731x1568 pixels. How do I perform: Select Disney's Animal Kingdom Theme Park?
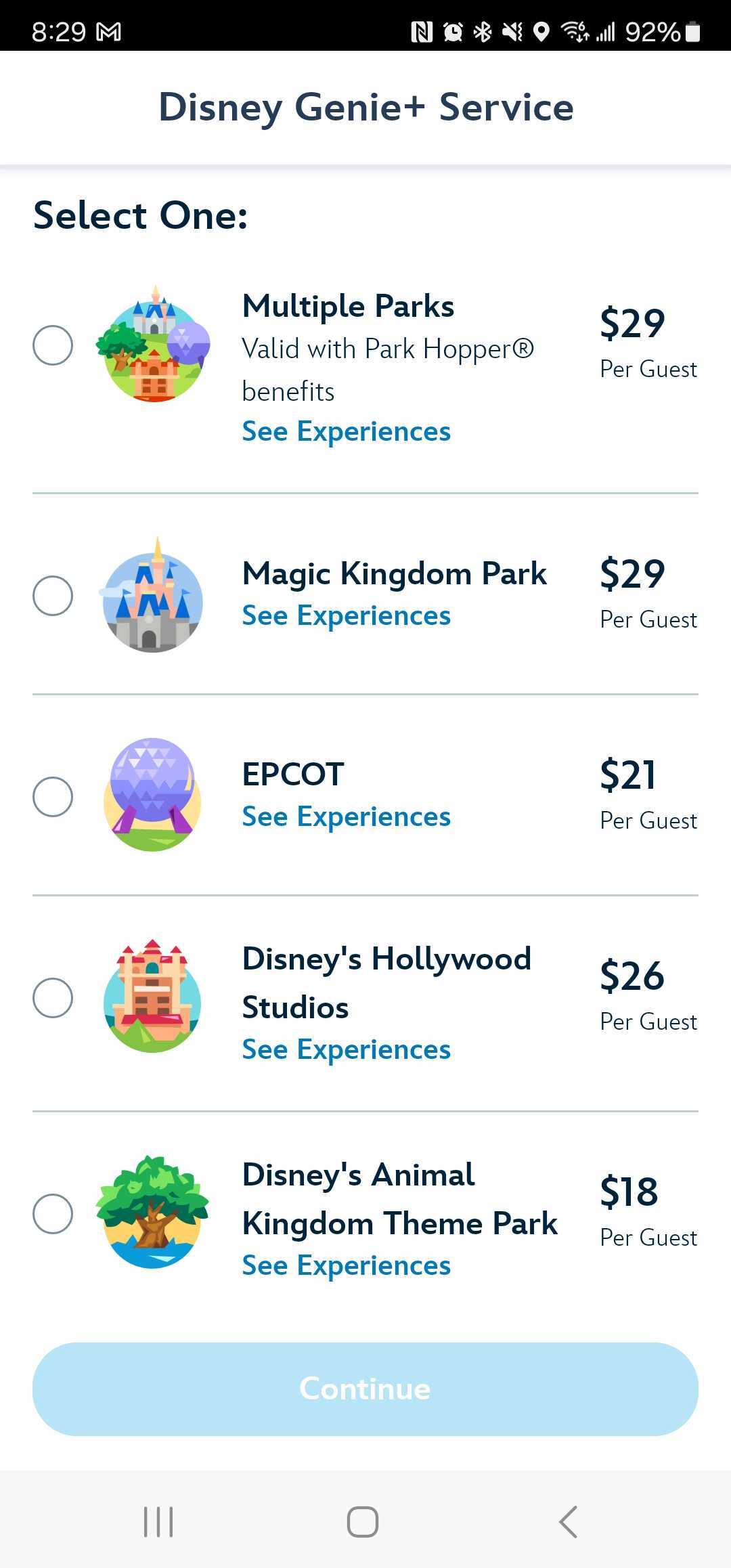[53, 1213]
